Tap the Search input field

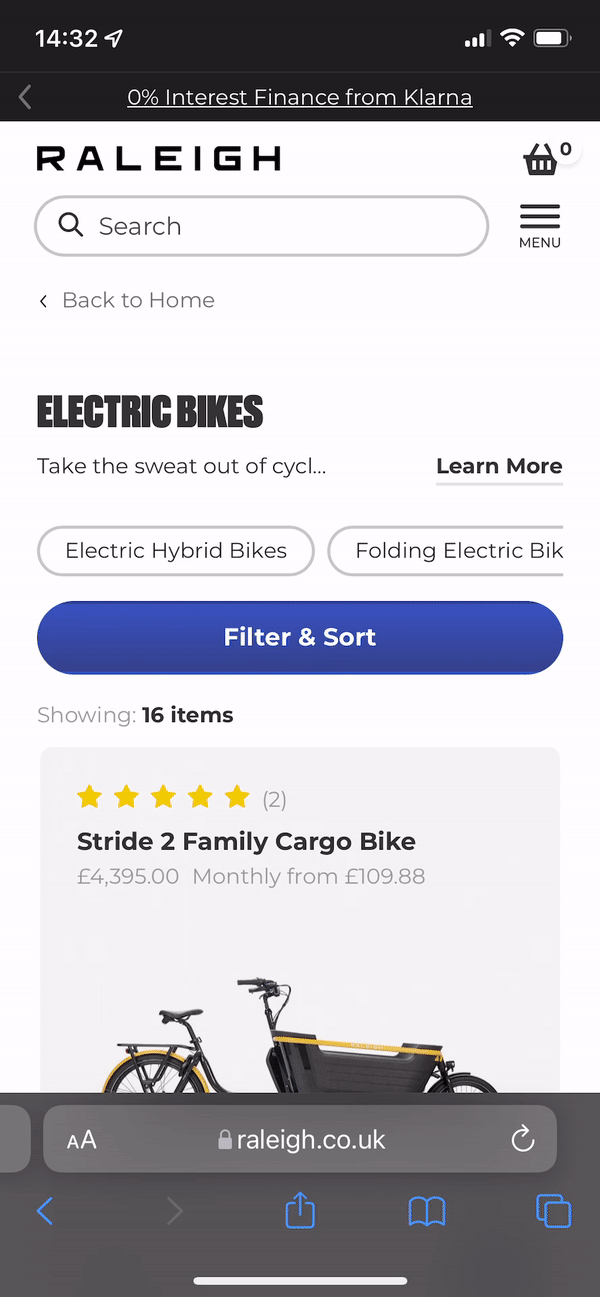pos(262,226)
